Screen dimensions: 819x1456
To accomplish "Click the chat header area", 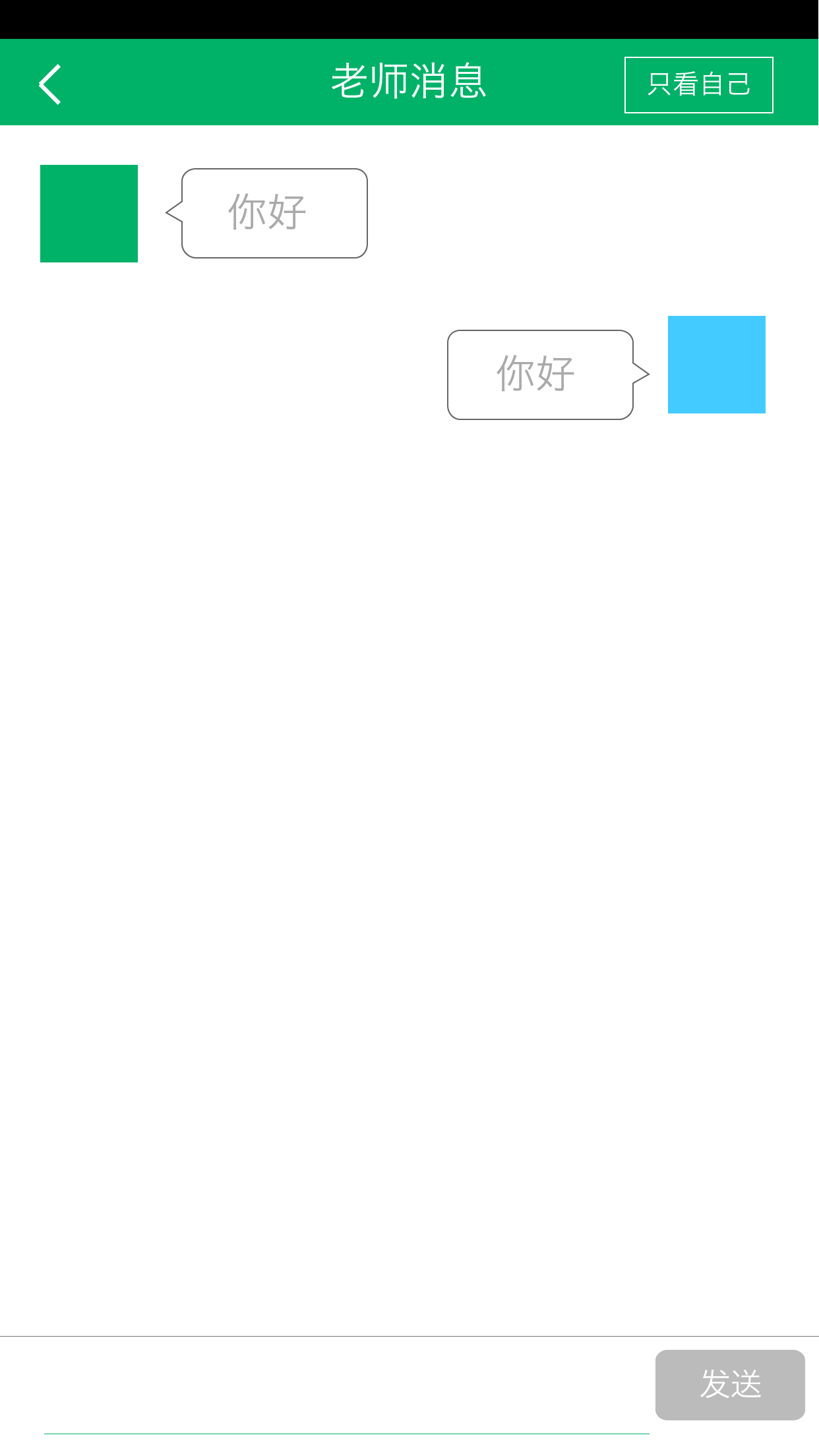I will pos(409,81).
